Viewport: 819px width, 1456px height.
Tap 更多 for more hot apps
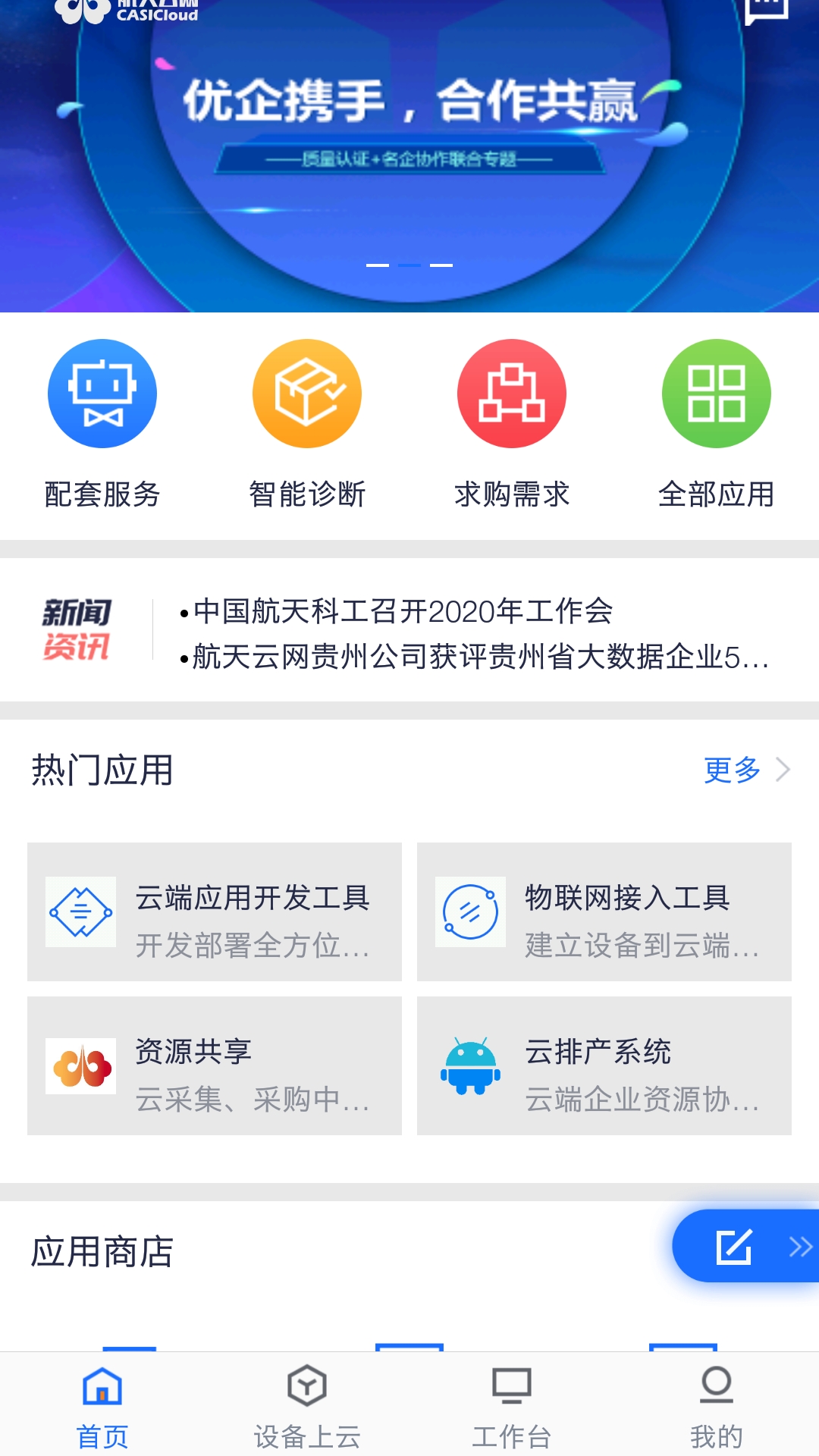point(745,770)
